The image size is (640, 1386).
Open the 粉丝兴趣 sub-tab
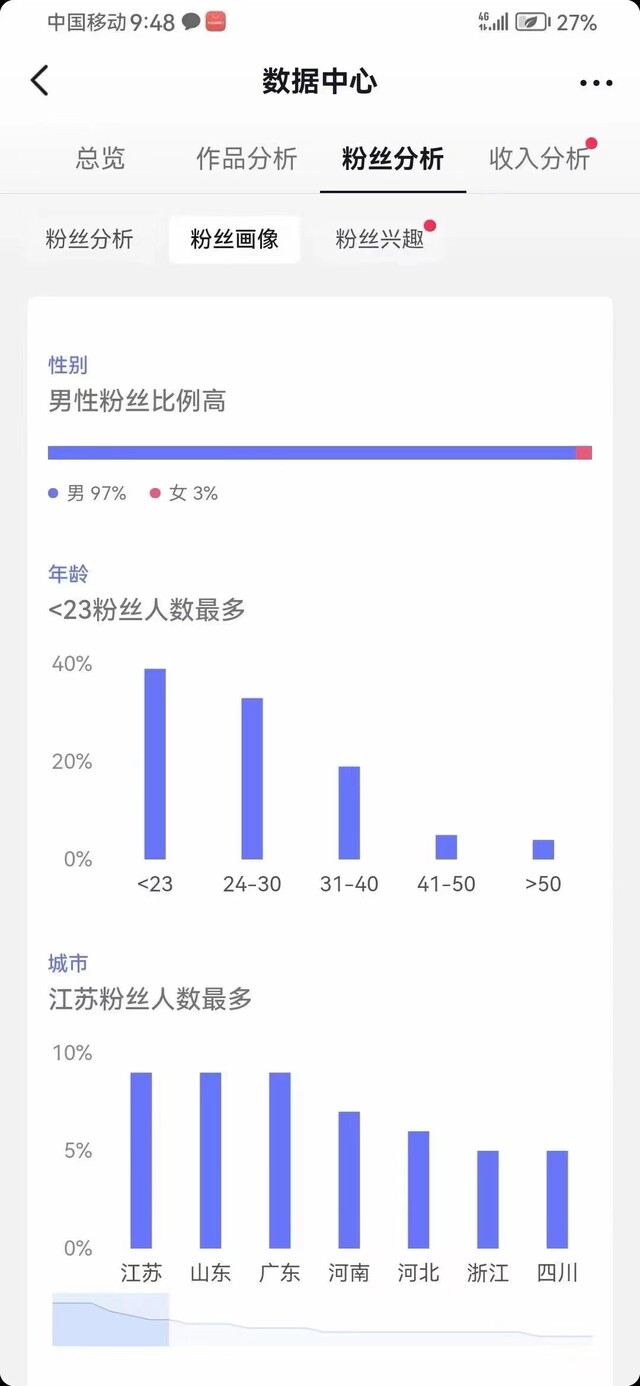[x=380, y=239]
